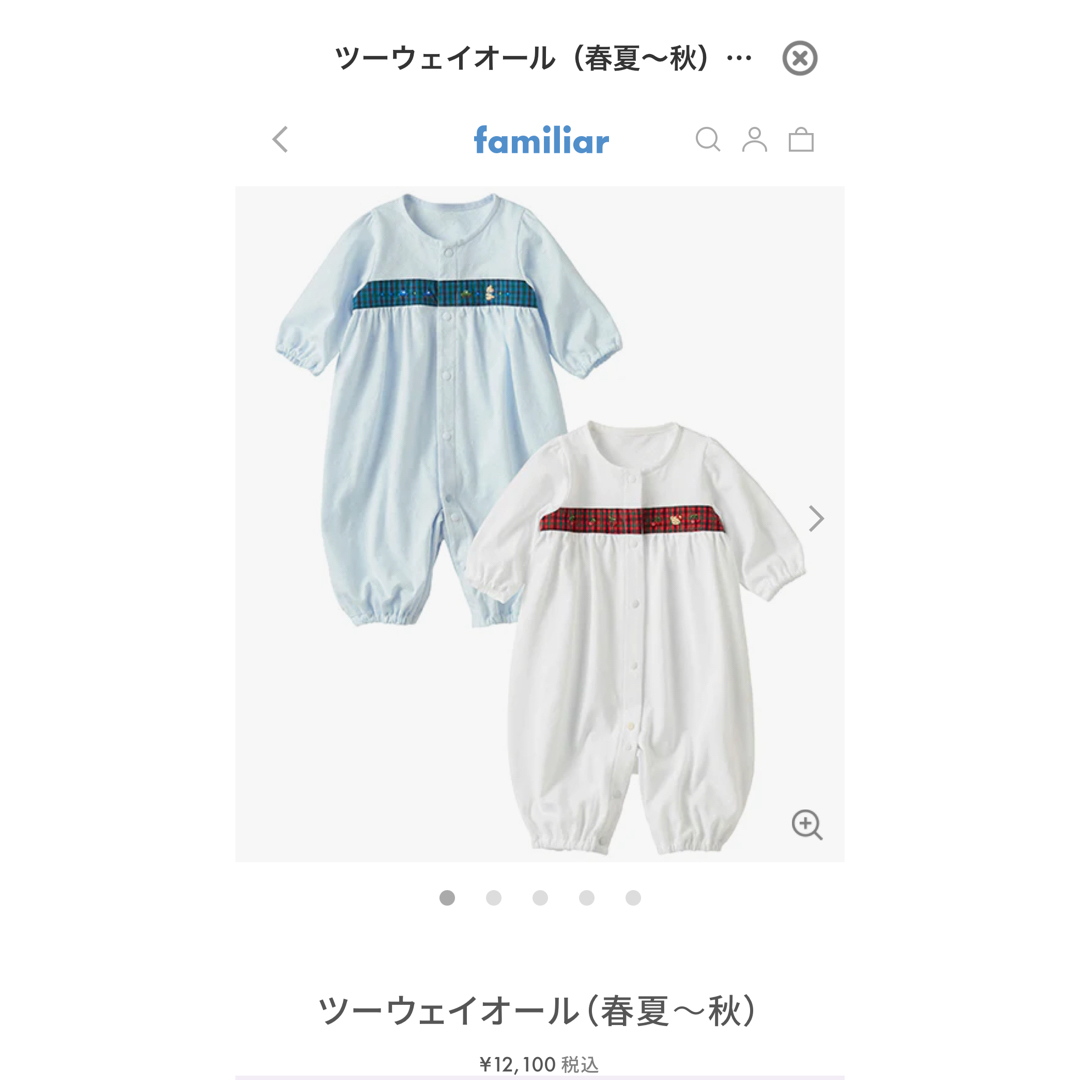The width and height of the screenshot is (1080, 1080).
Task: Open the romper product image
Action: click(540, 523)
